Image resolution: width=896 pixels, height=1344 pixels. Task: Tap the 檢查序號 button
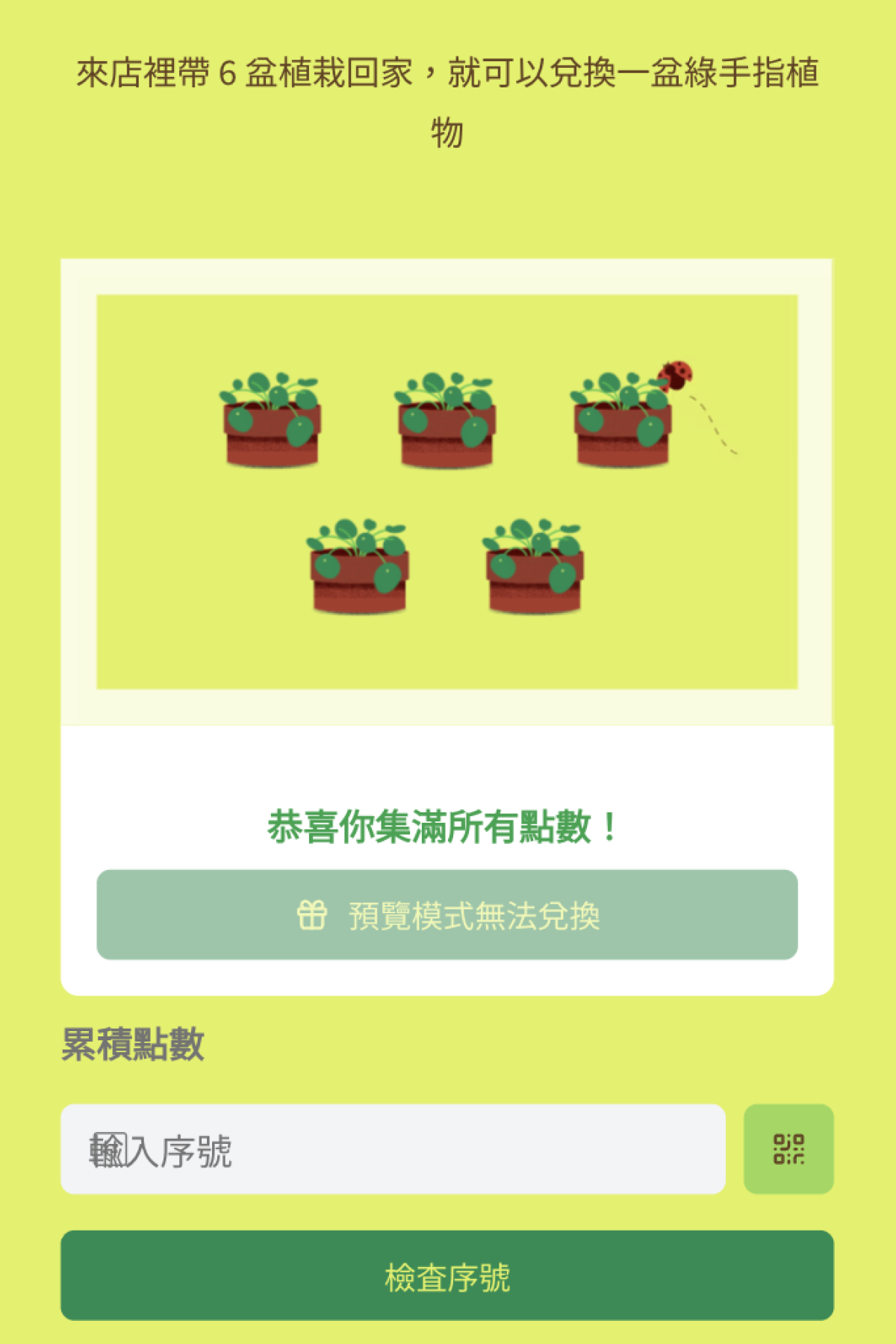point(447,1276)
